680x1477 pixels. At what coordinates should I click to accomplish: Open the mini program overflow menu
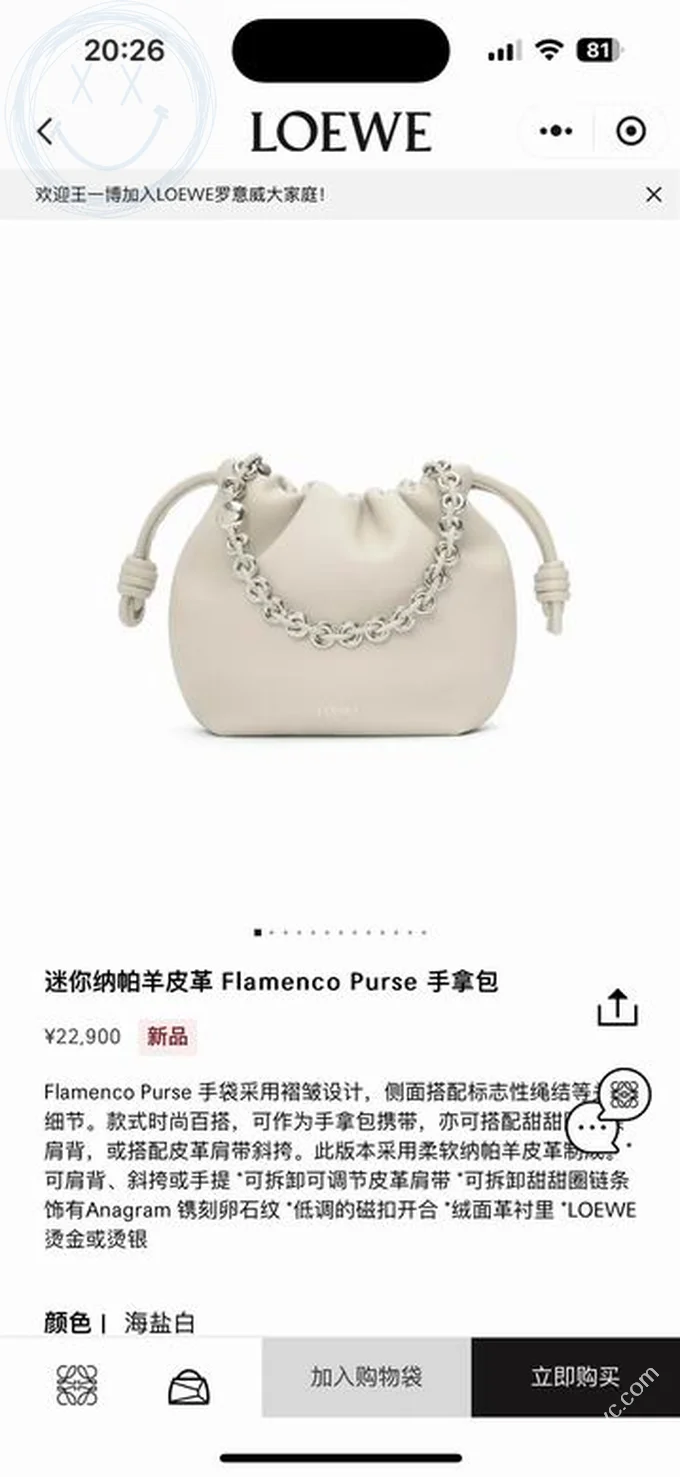[x=556, y=131]
